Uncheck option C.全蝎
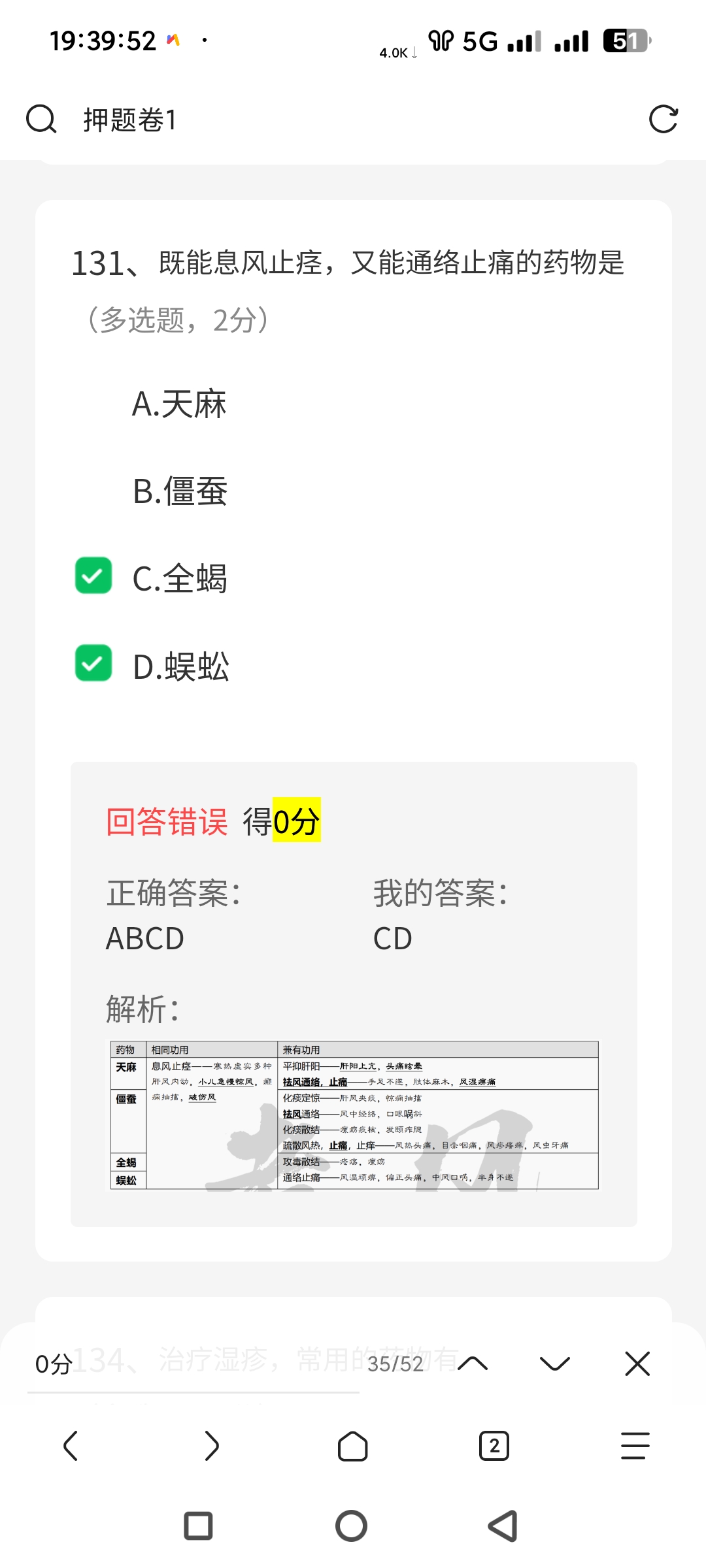The width and height of the screenshot is (706, 1568). [93, 576]
